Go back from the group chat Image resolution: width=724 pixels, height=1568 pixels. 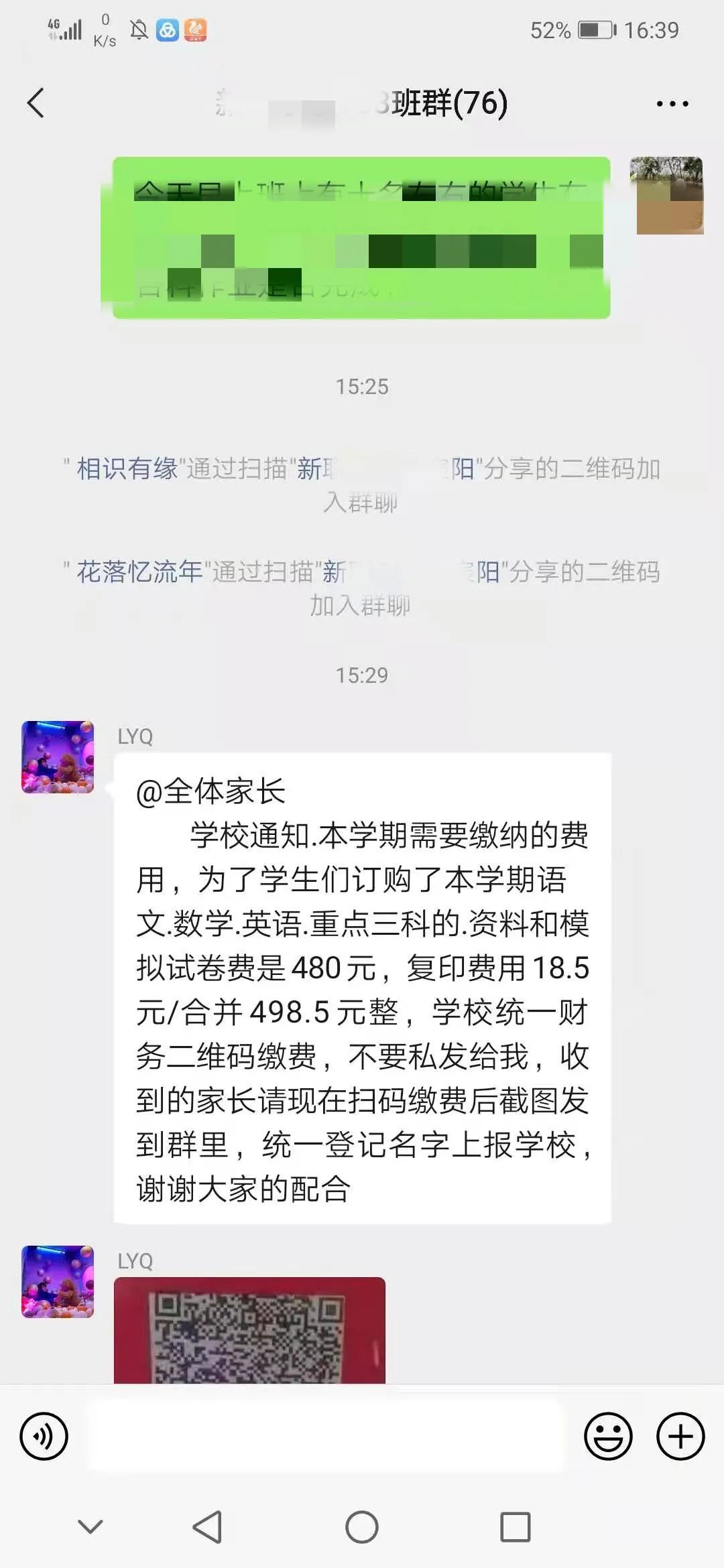coord(36,103)
